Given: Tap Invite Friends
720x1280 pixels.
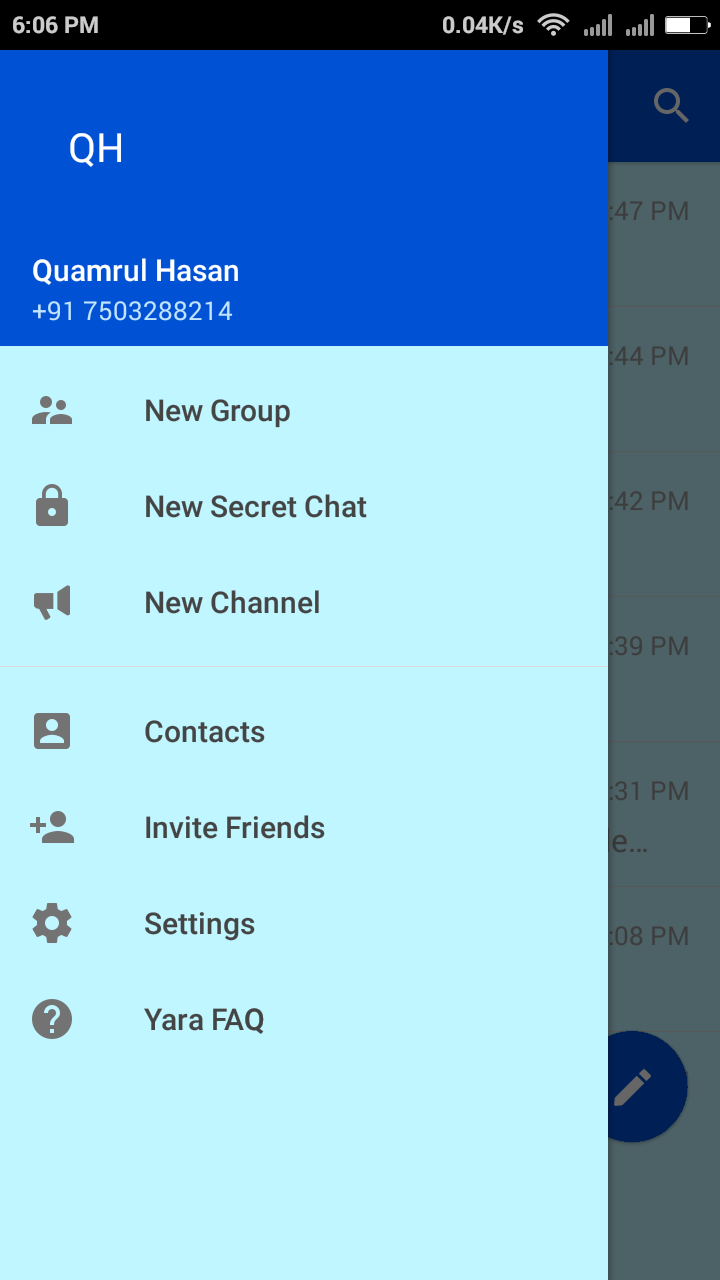Looking at the screenshot, I should click(234, 827).
